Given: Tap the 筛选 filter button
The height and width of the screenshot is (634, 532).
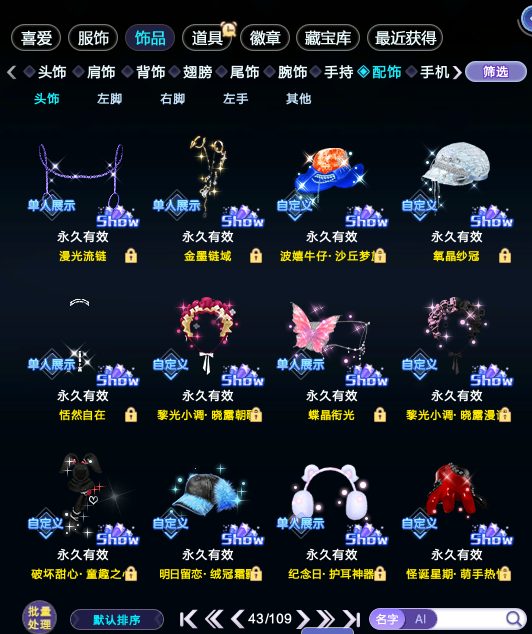Looking at the screenshot, I should pyautogui.click(x=496, y=72).
